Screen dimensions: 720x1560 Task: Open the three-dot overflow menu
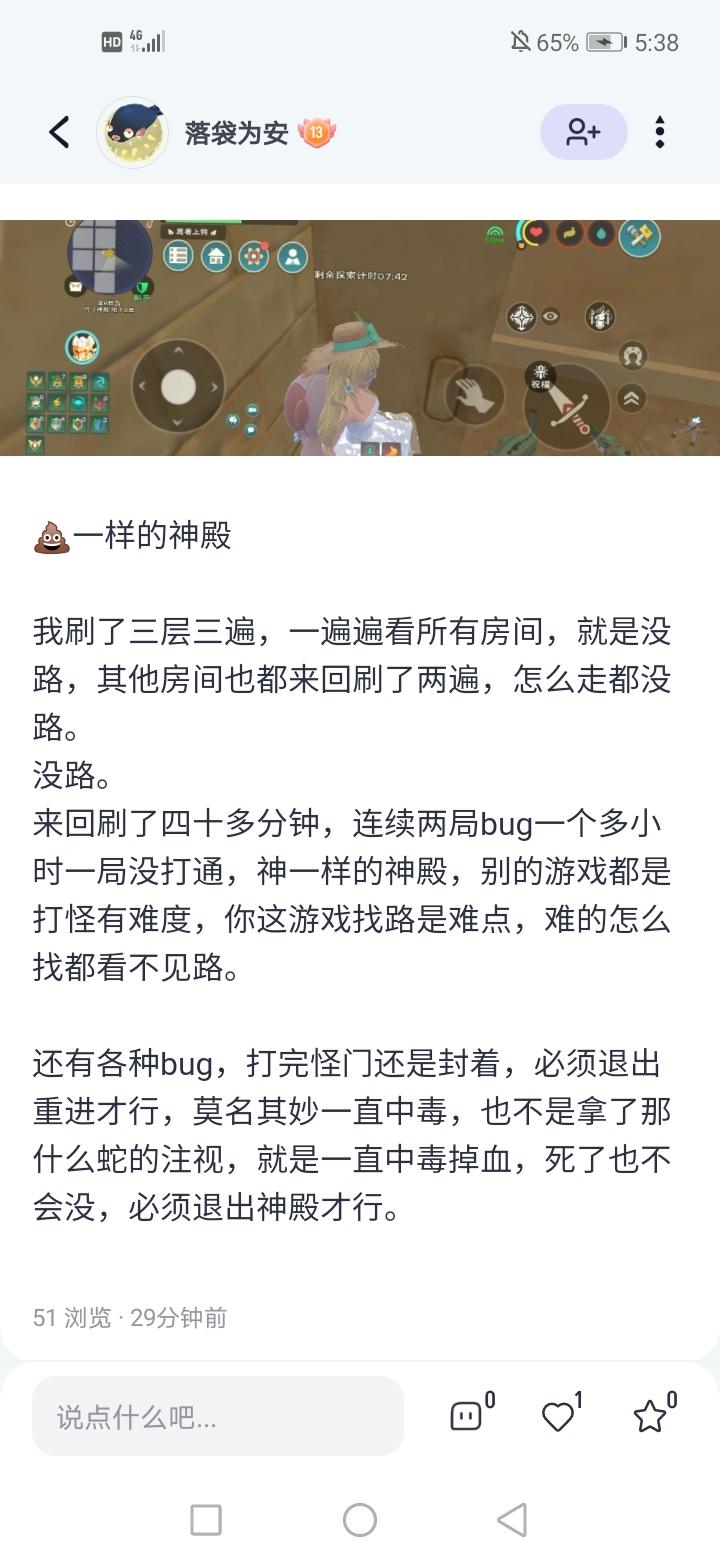coord(660,132)
